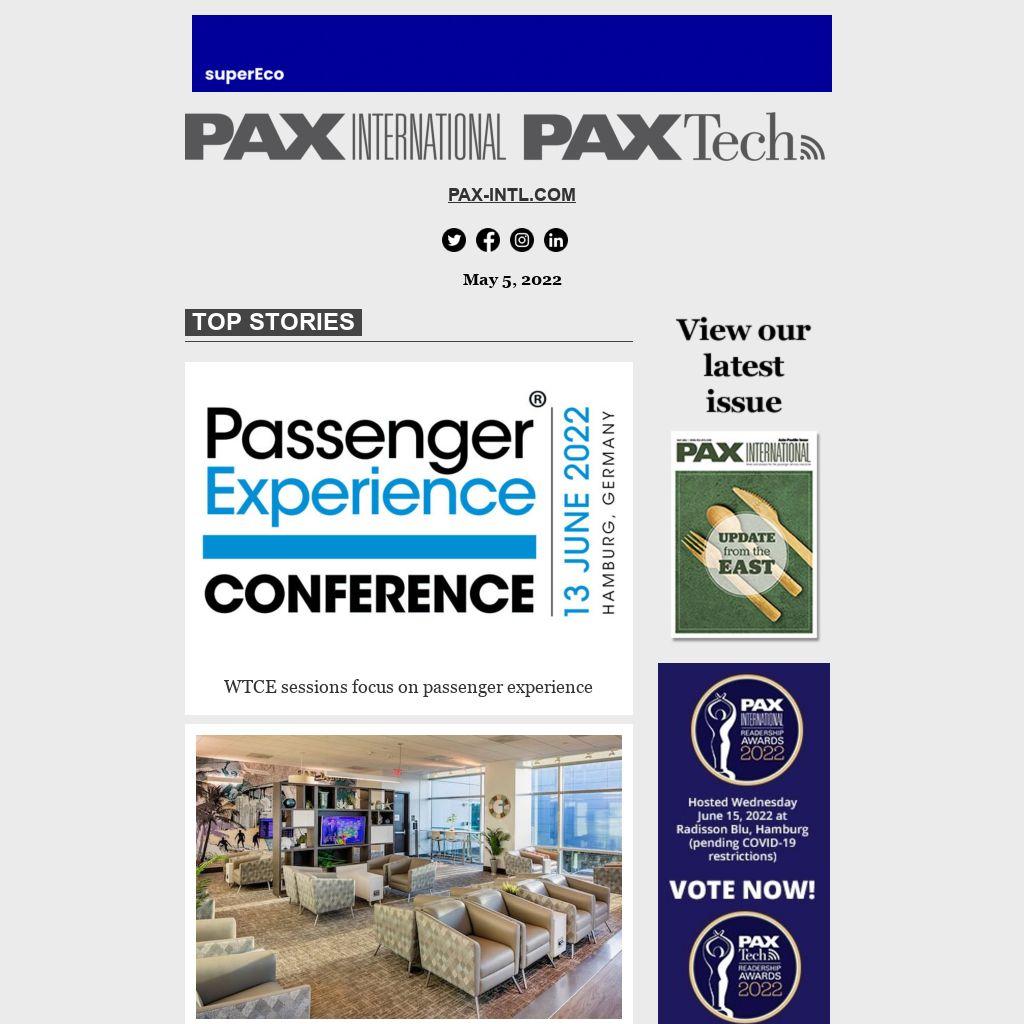The height and width of the screenshot is (1024, 1024).
Task: Open the airport lounge photo story
Action: tap(408, 876)
